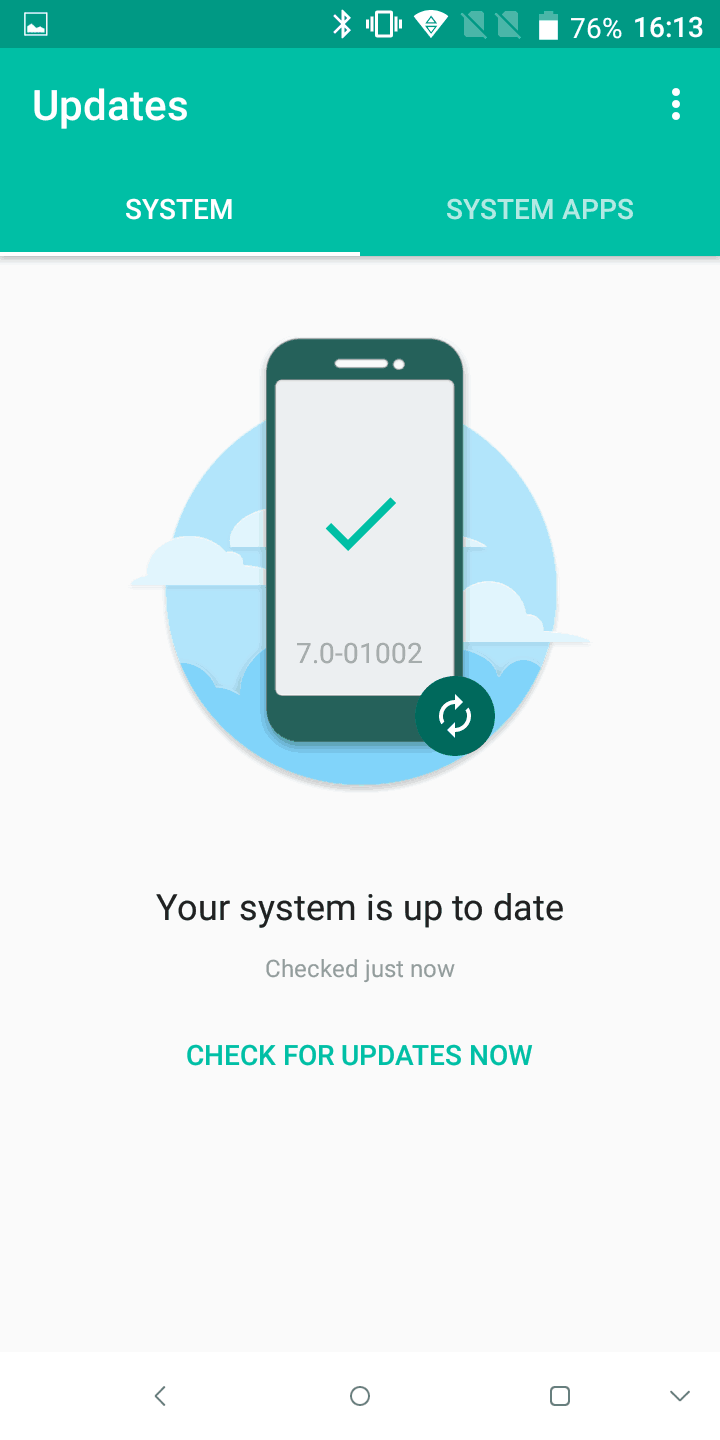
Task: Go to the home screen
Action: [360, 1396]
